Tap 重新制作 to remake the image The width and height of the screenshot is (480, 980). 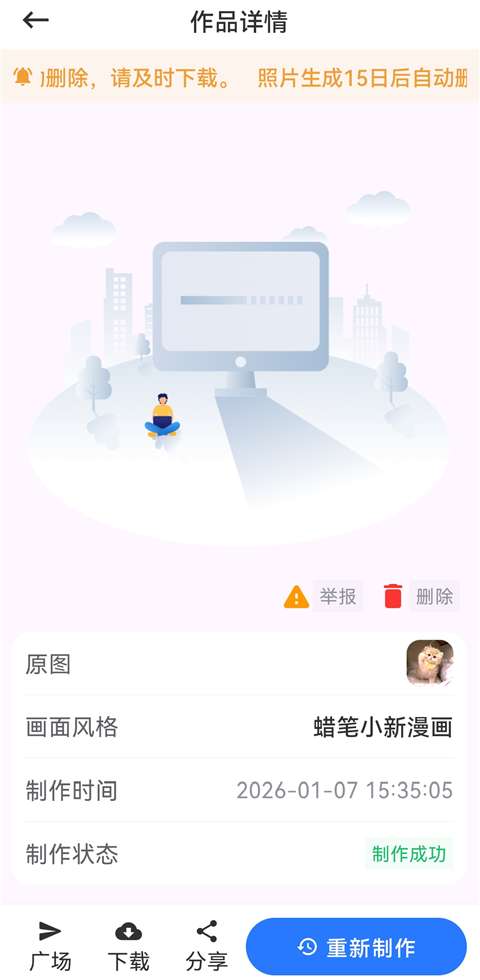click(356, 947)
